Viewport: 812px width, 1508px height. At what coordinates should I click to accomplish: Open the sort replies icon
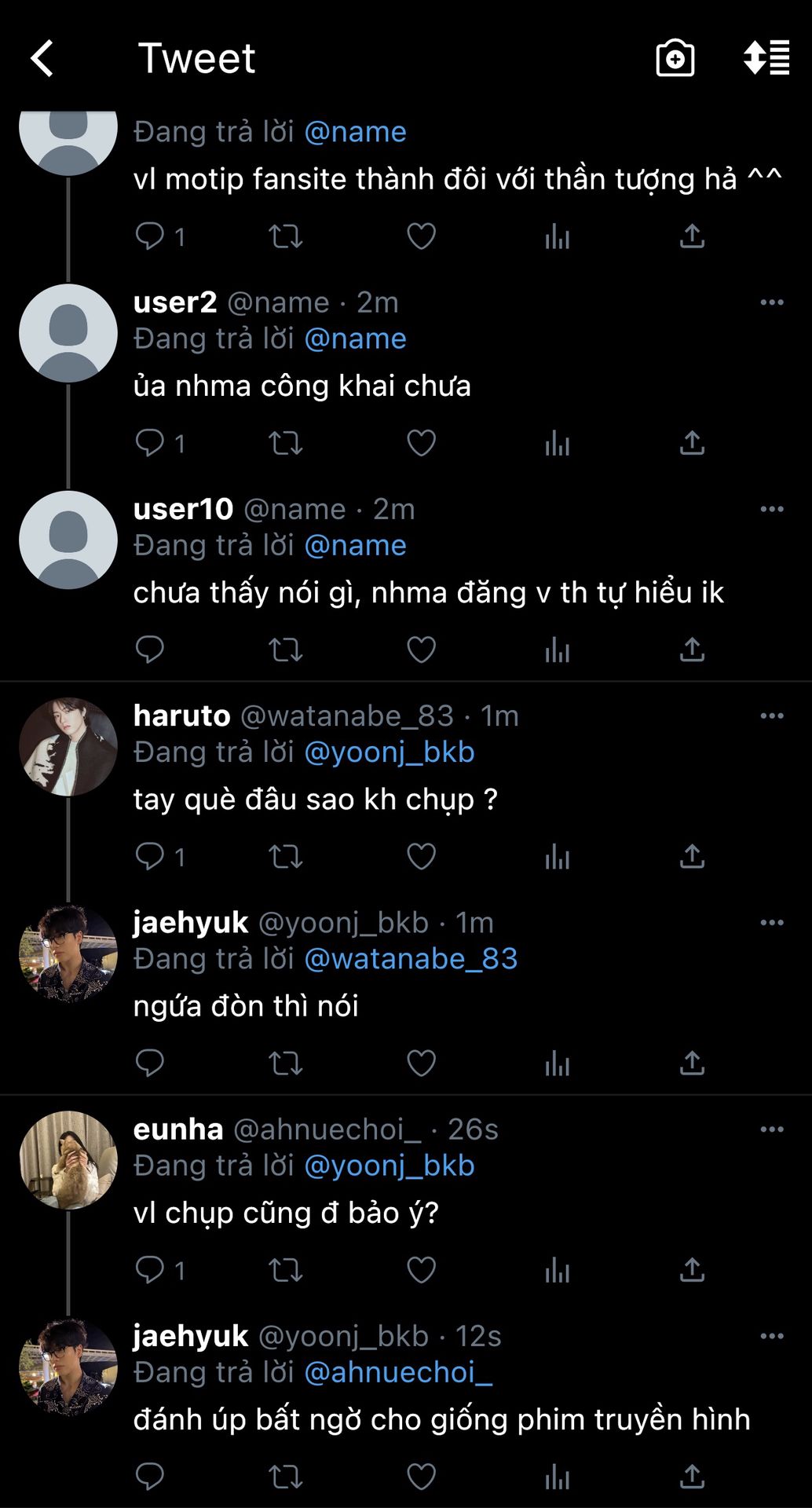[766, 59]
